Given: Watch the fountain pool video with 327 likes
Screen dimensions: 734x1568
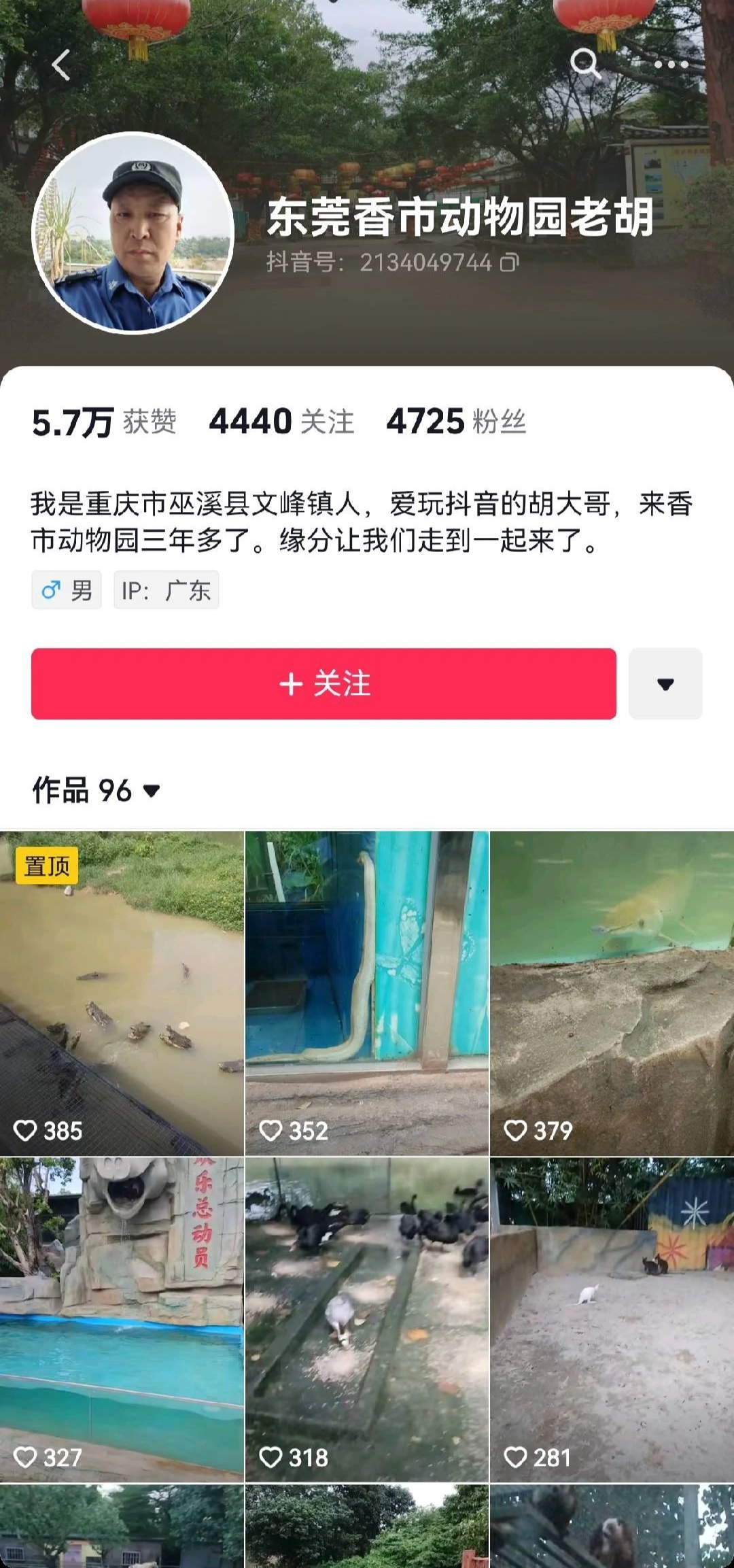Looking at the screenshot, I should tap(122, 1319).
